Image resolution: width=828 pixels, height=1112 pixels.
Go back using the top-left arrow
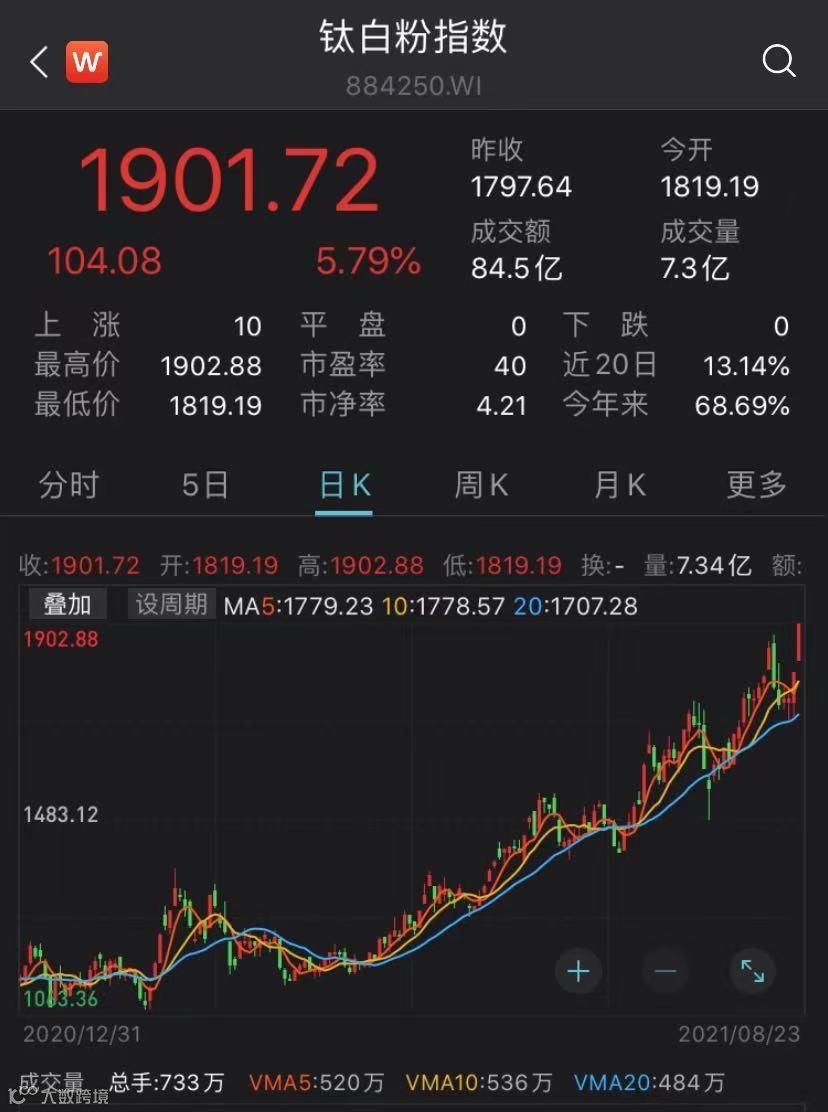point(39,63)
